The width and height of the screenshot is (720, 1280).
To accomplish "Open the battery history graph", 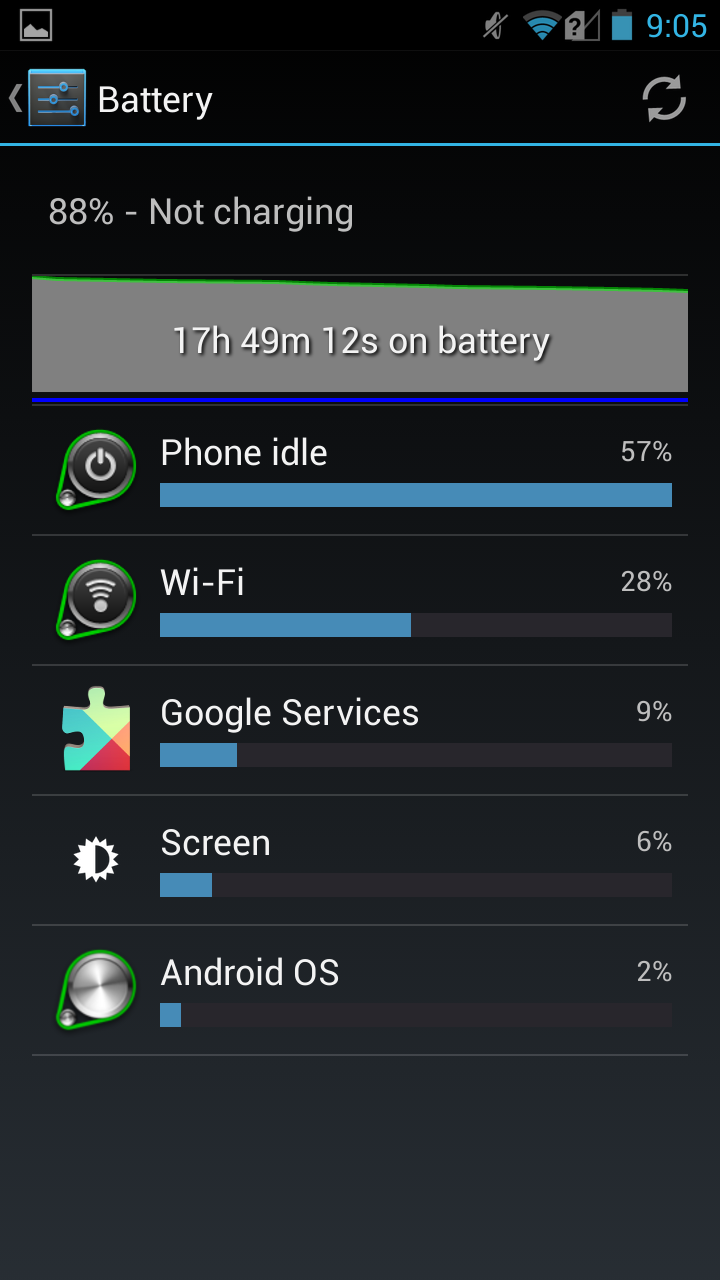I will coord(360,338).
